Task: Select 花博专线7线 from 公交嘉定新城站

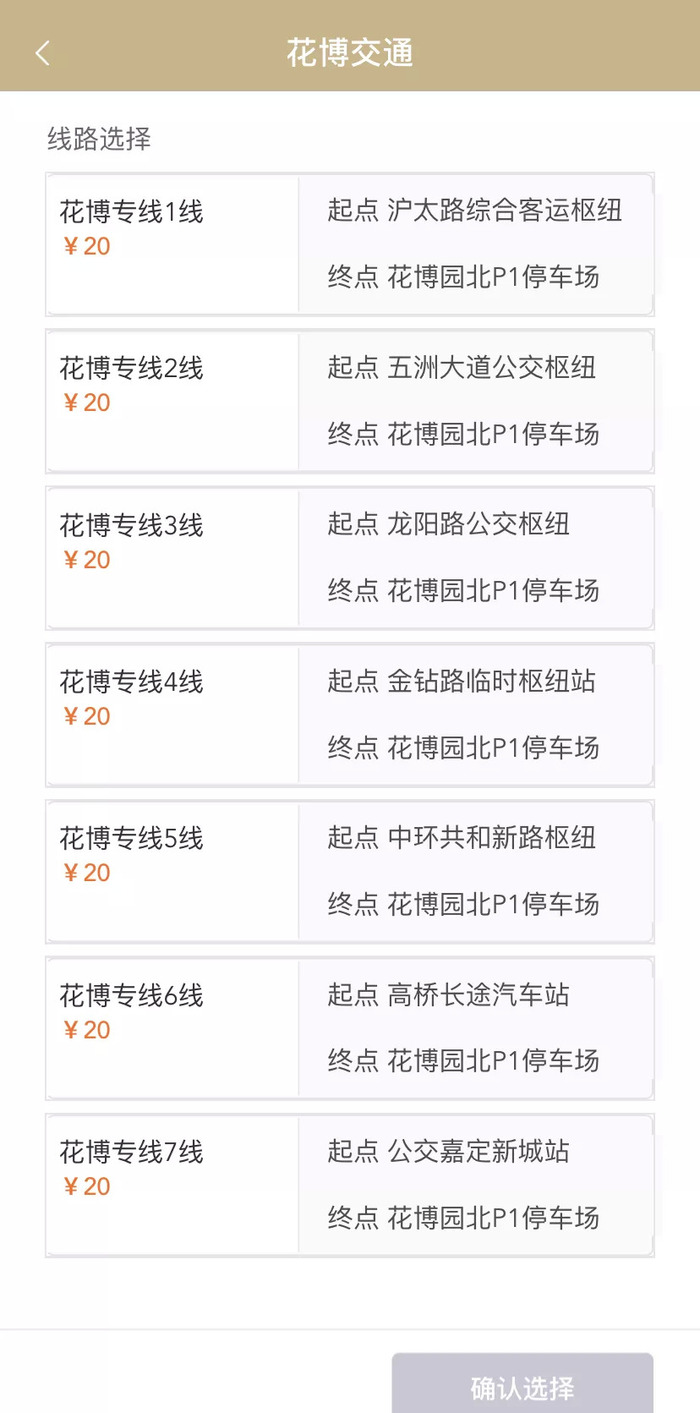Action: pyautogui.click(x=350, y=1185)
